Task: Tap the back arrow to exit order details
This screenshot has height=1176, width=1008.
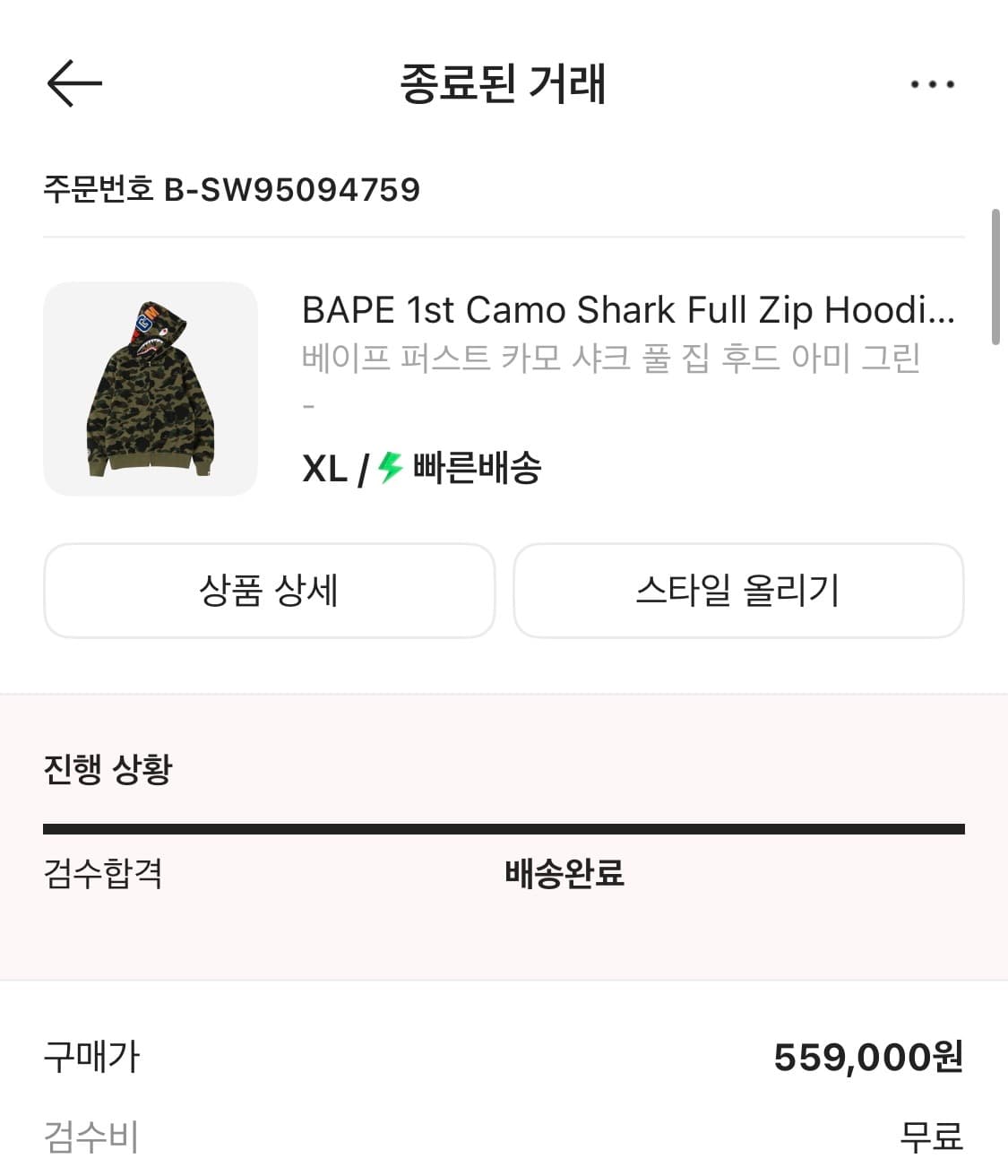Action: point(72,84)
